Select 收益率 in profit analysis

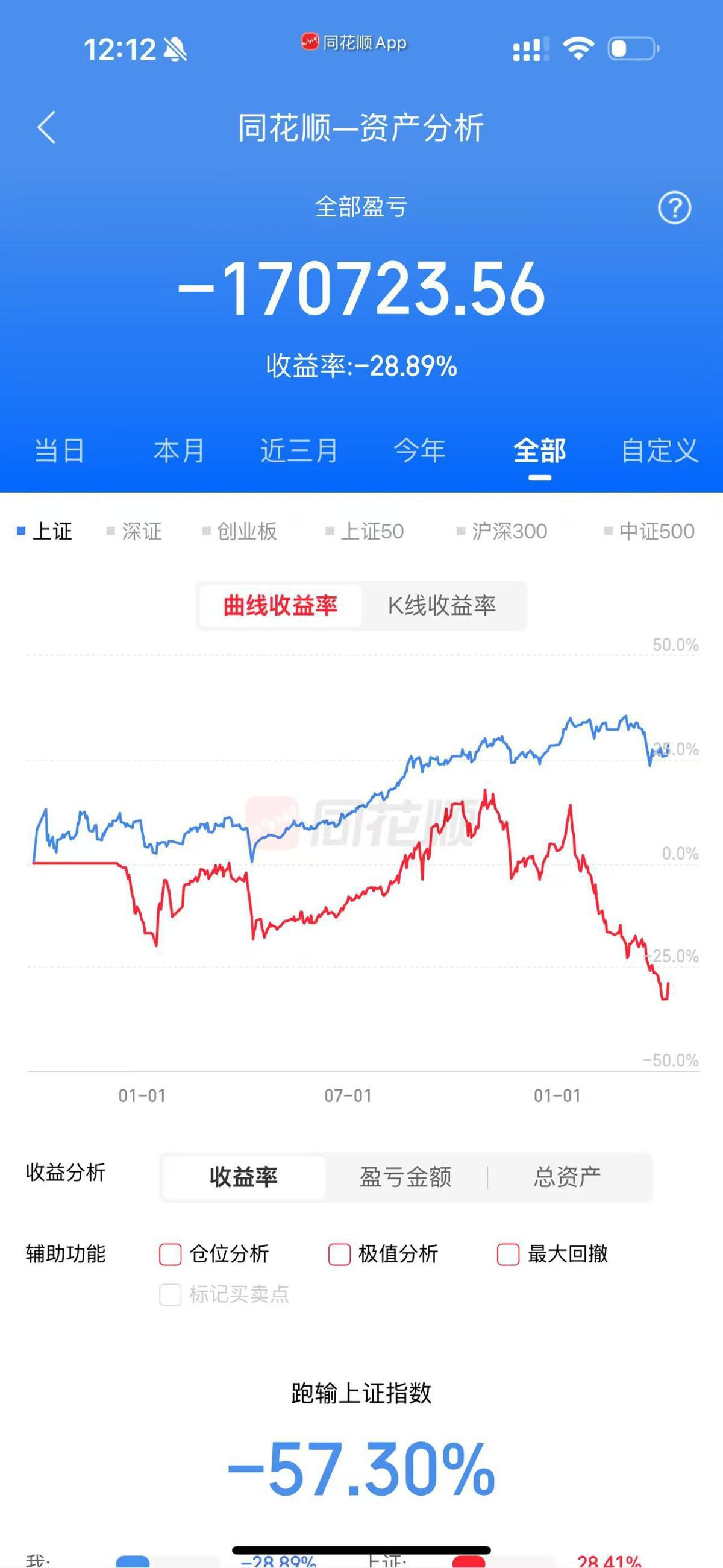point(243,1177)
